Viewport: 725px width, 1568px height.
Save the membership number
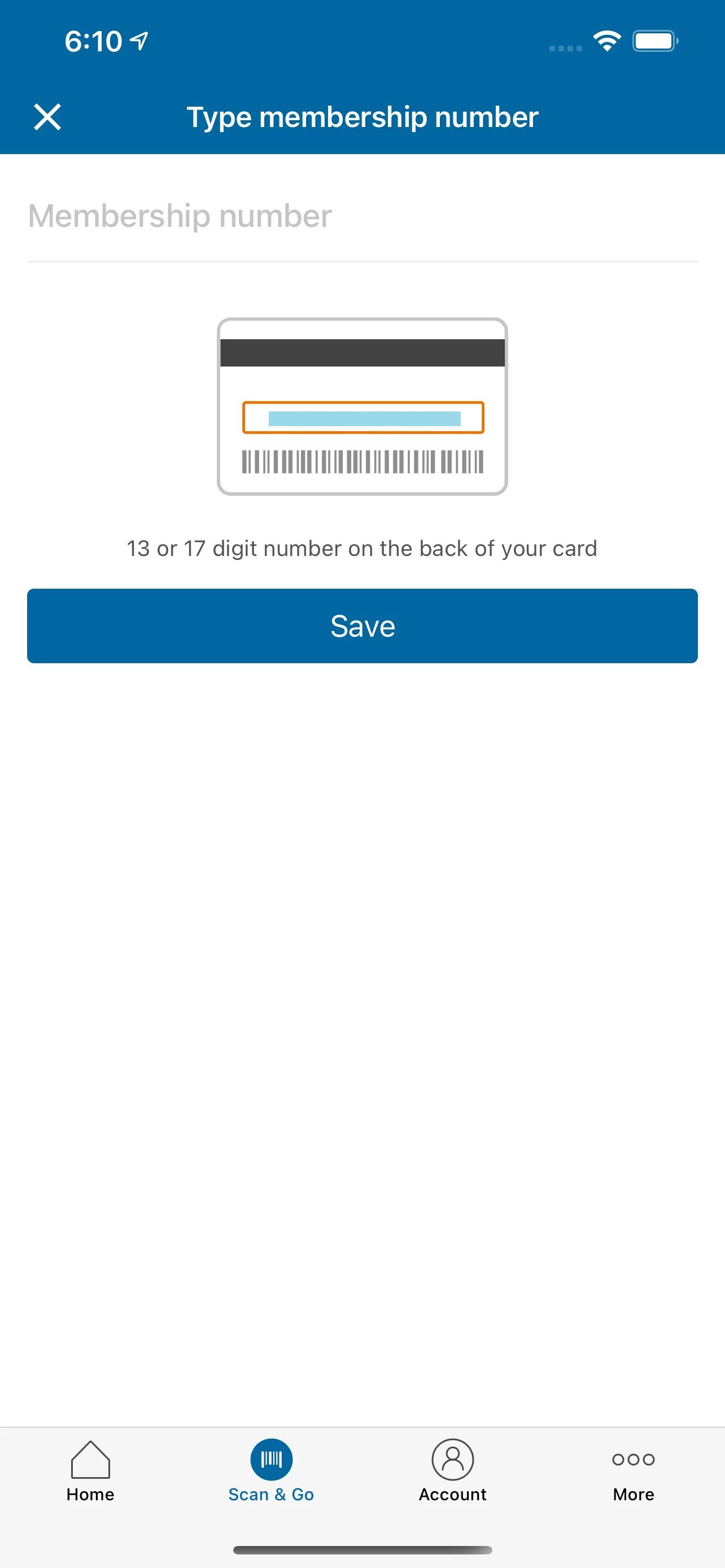(x=362, y=626)
